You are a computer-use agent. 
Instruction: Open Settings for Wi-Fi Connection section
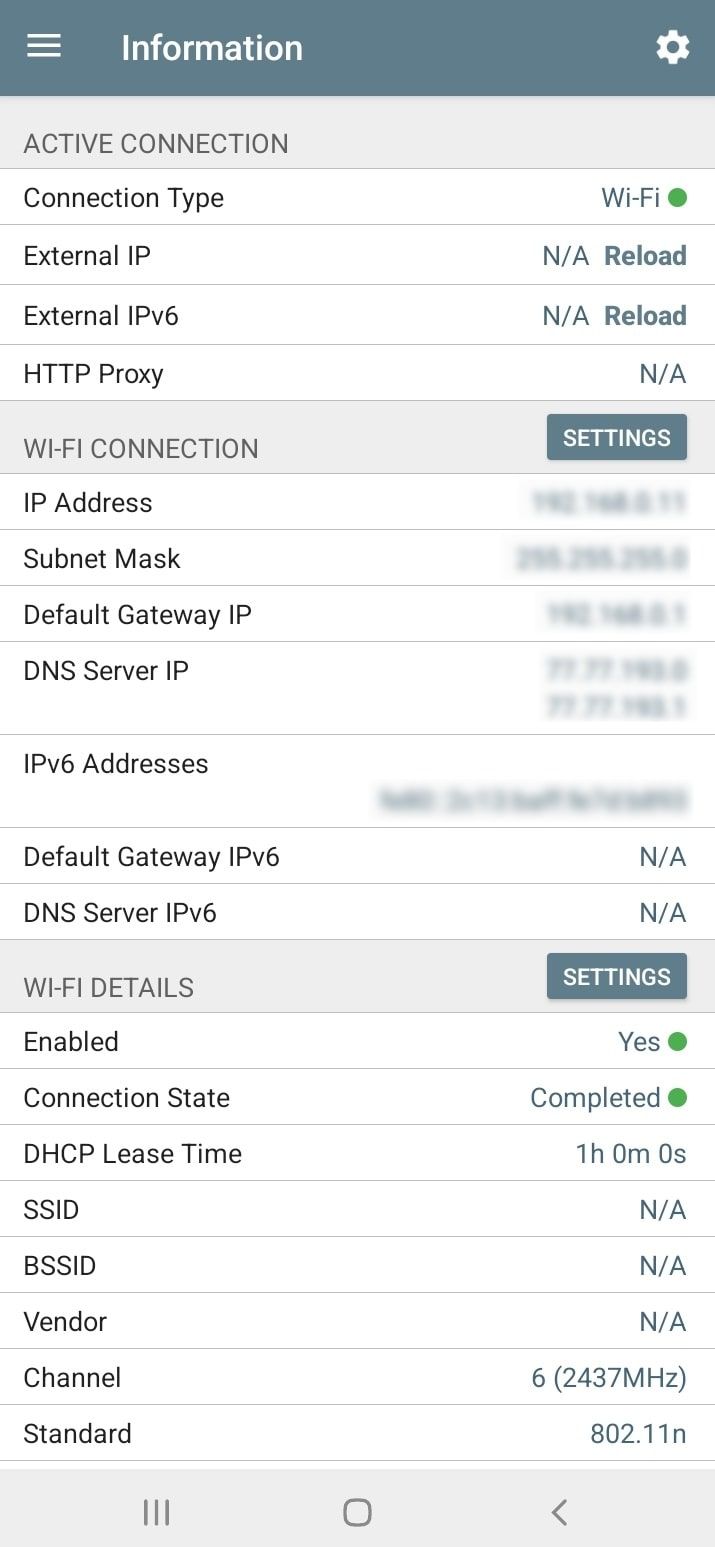click(x=617, y=437)
